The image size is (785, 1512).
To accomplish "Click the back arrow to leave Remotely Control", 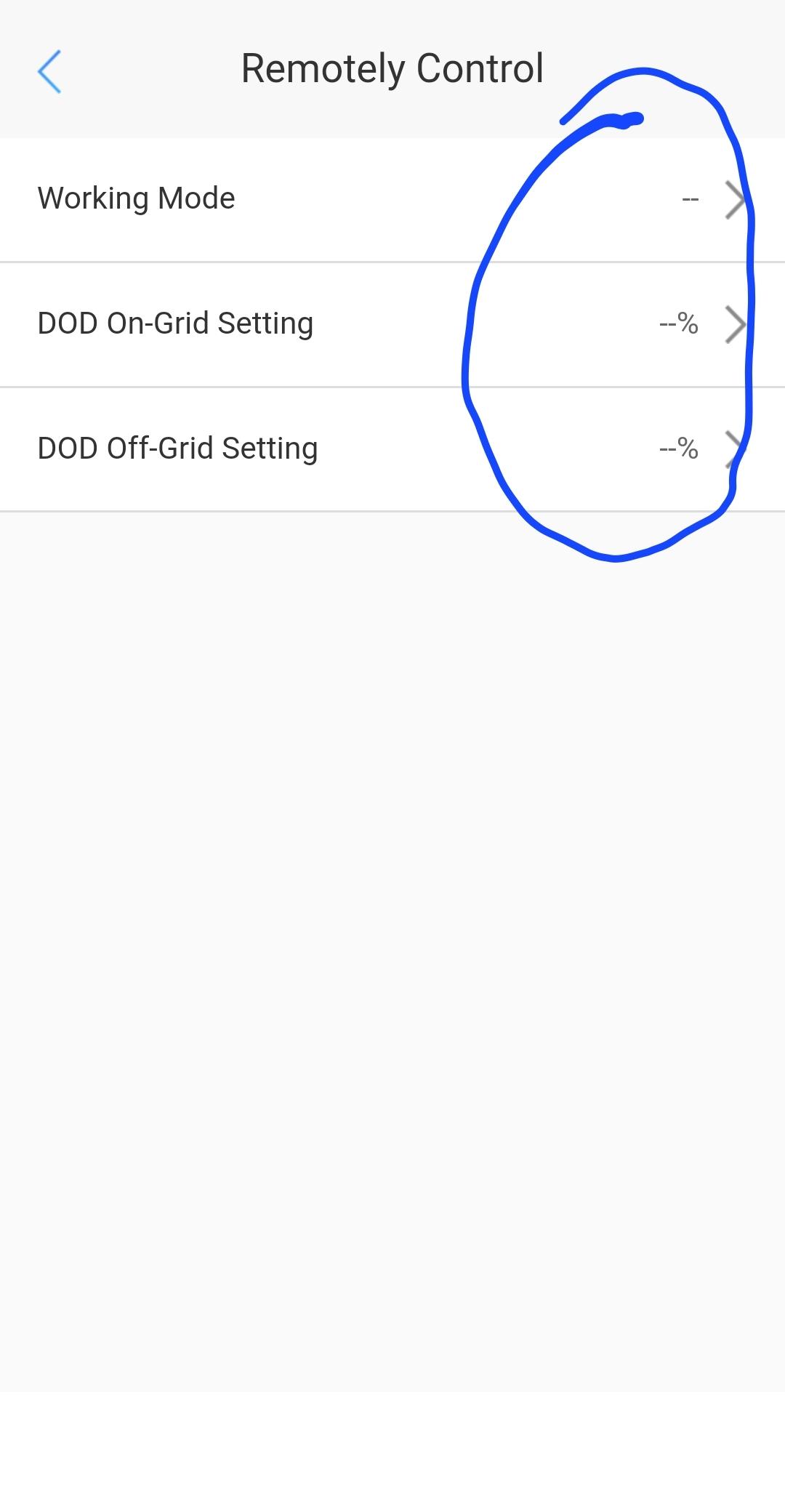I will 49,71.
